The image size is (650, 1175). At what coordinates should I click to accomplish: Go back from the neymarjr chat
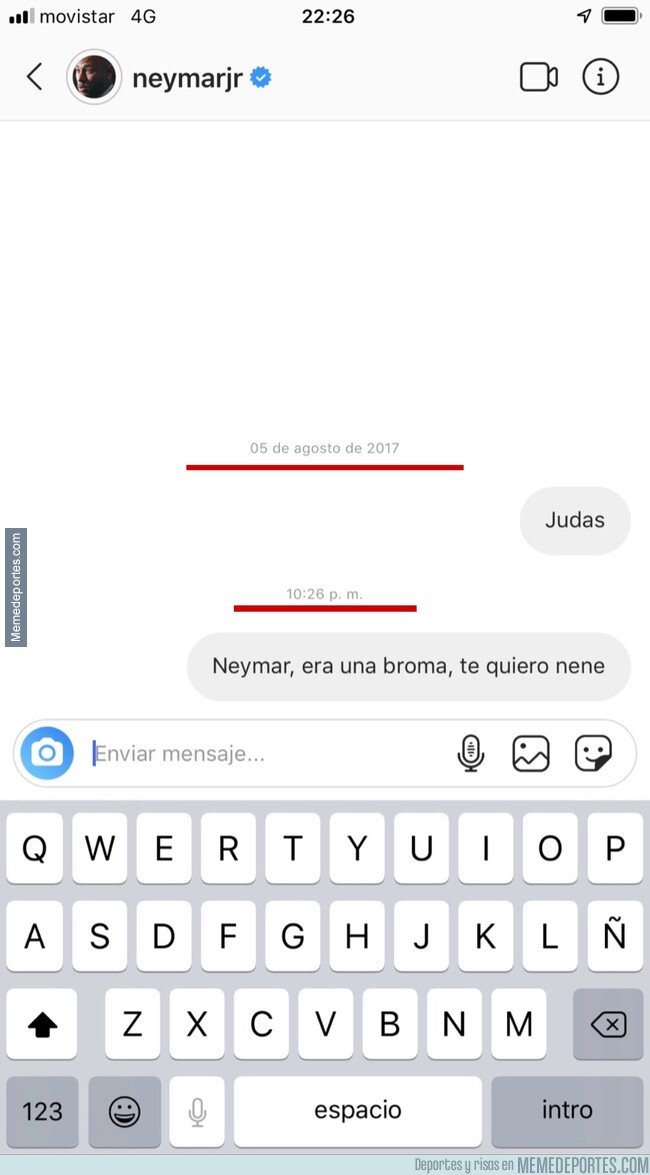pyautogui.click(x=34, y=77)
